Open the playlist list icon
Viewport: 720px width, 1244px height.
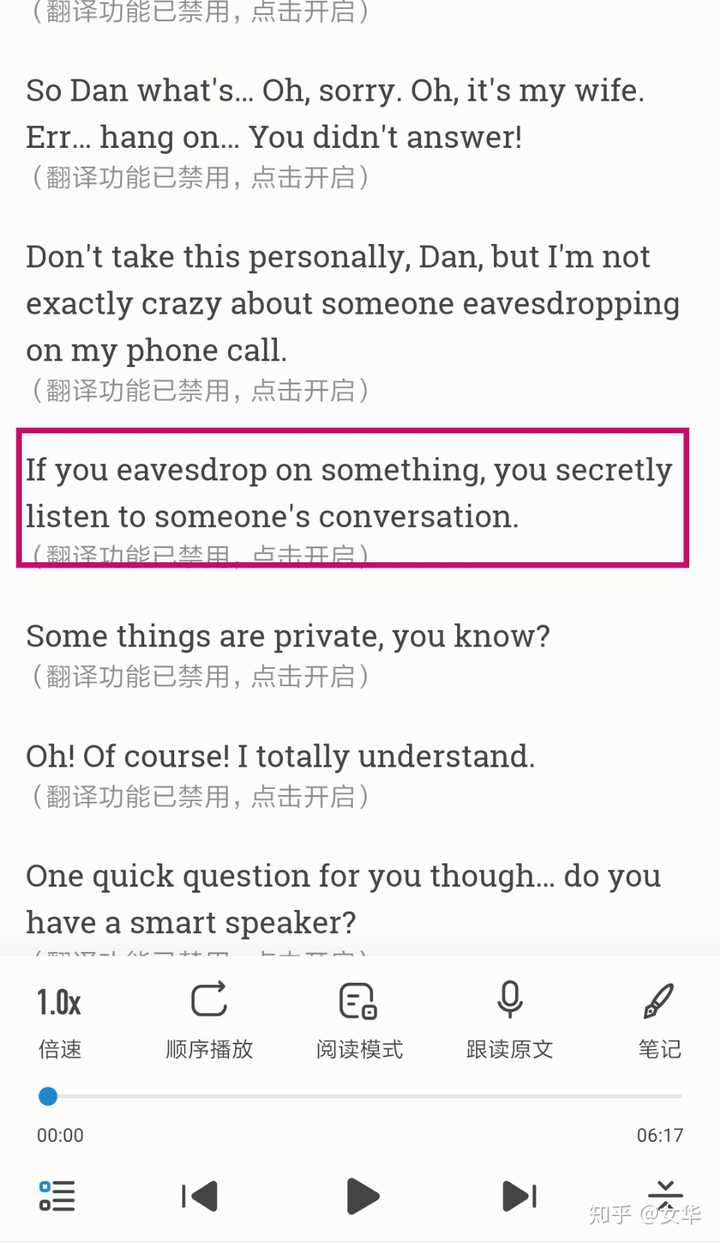point(57,1195)
